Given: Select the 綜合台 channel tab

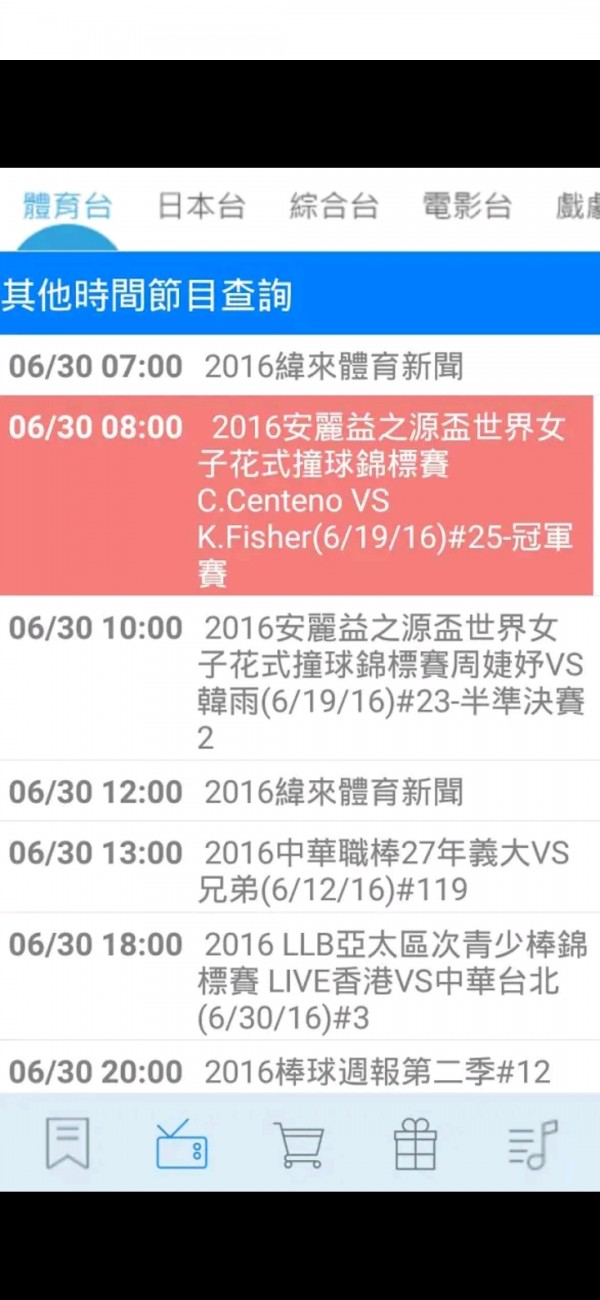Looking at the screenshot, I should click(334, 207).
